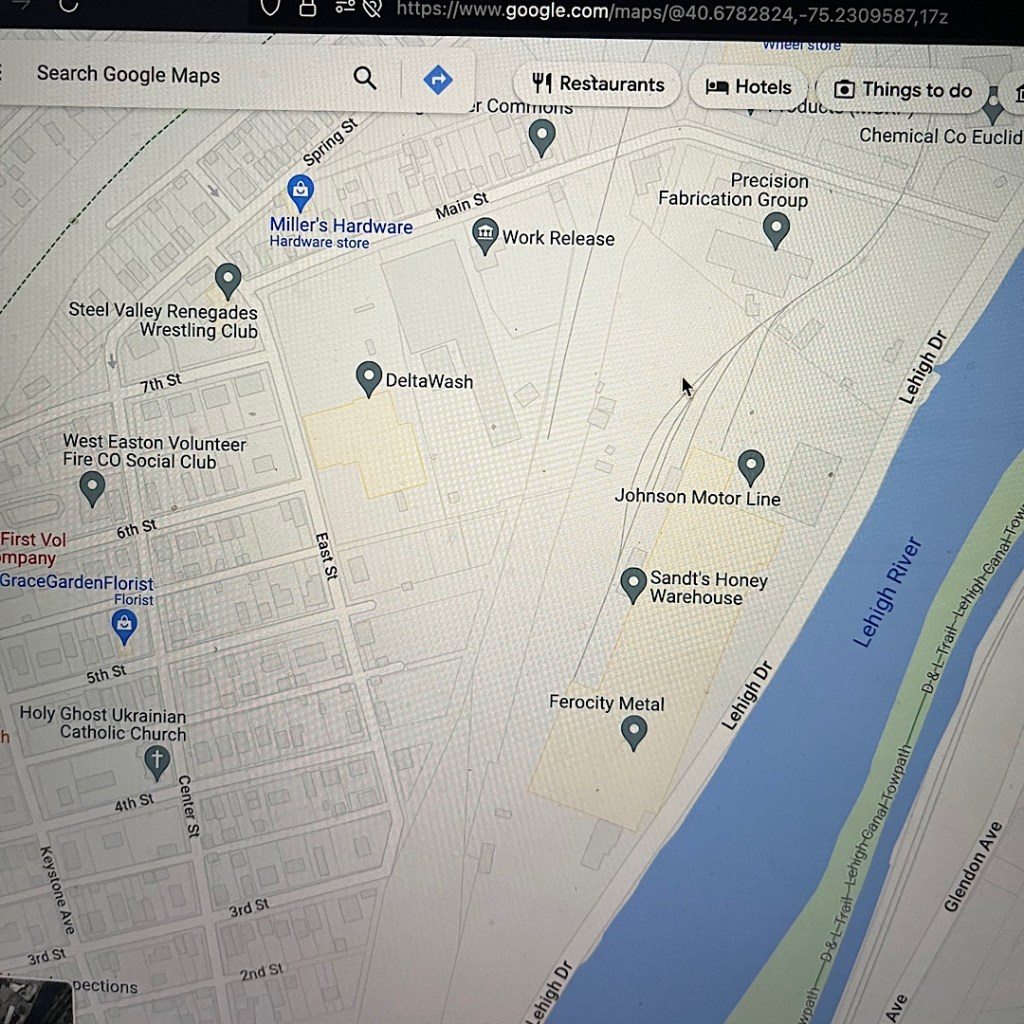Select the Restaurants chip
Screen dimensions: 1024x1024
(x=598, y=85)
